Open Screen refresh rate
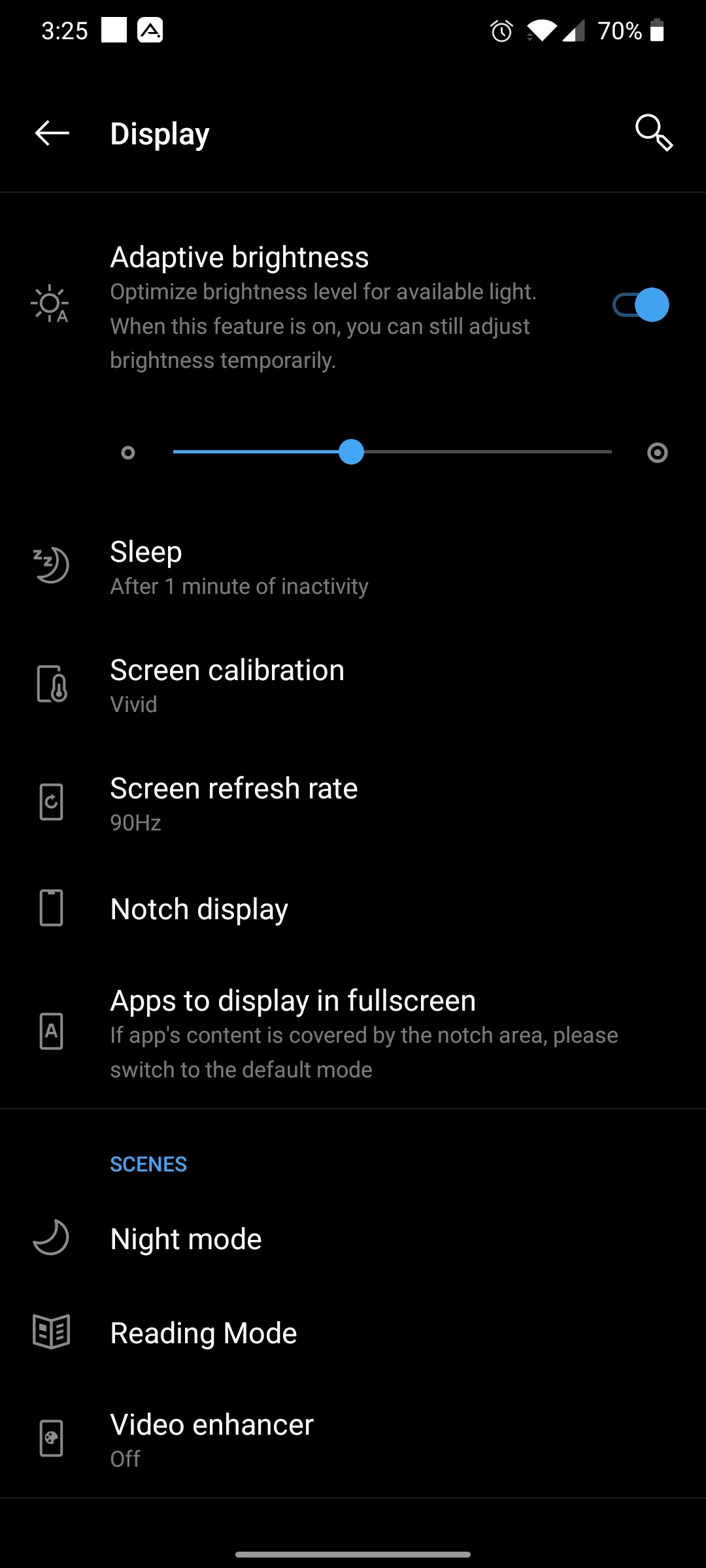The height and width of the screenshot is (1568, 706). [353, 804]
